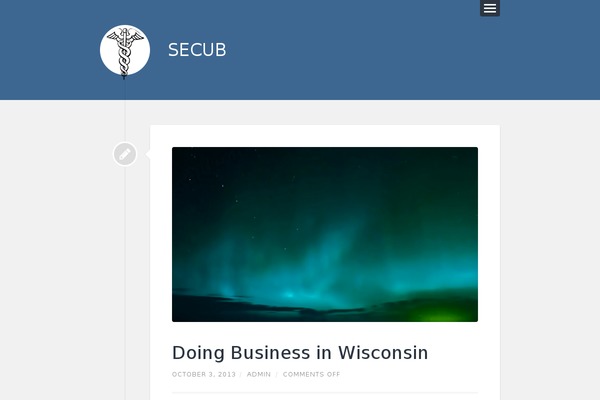The image size is (600, 400).
Task: Tap the caduceus site logo
Action: (125, 50)
